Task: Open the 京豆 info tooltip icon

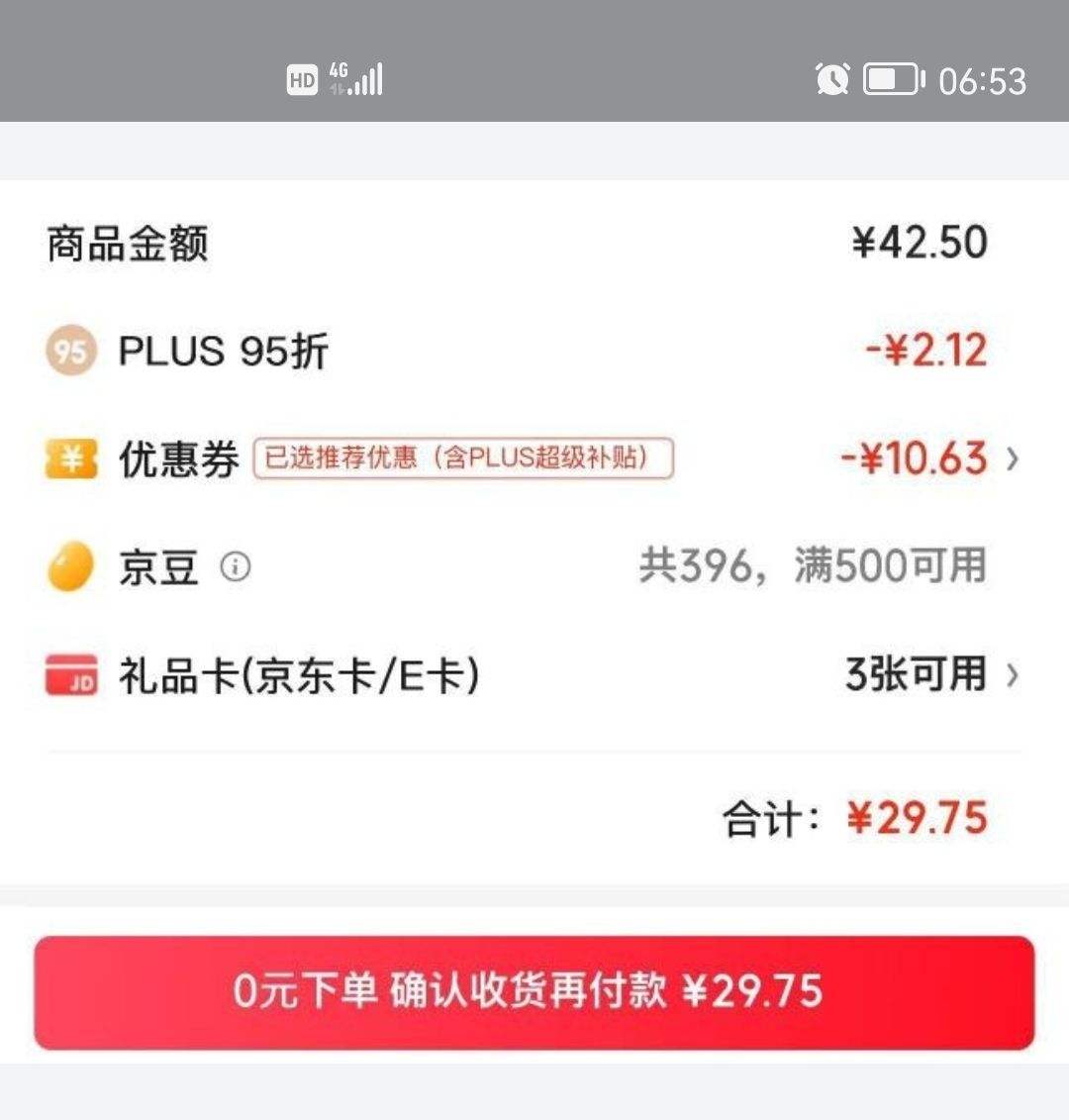Action: (x=236, y=565)
